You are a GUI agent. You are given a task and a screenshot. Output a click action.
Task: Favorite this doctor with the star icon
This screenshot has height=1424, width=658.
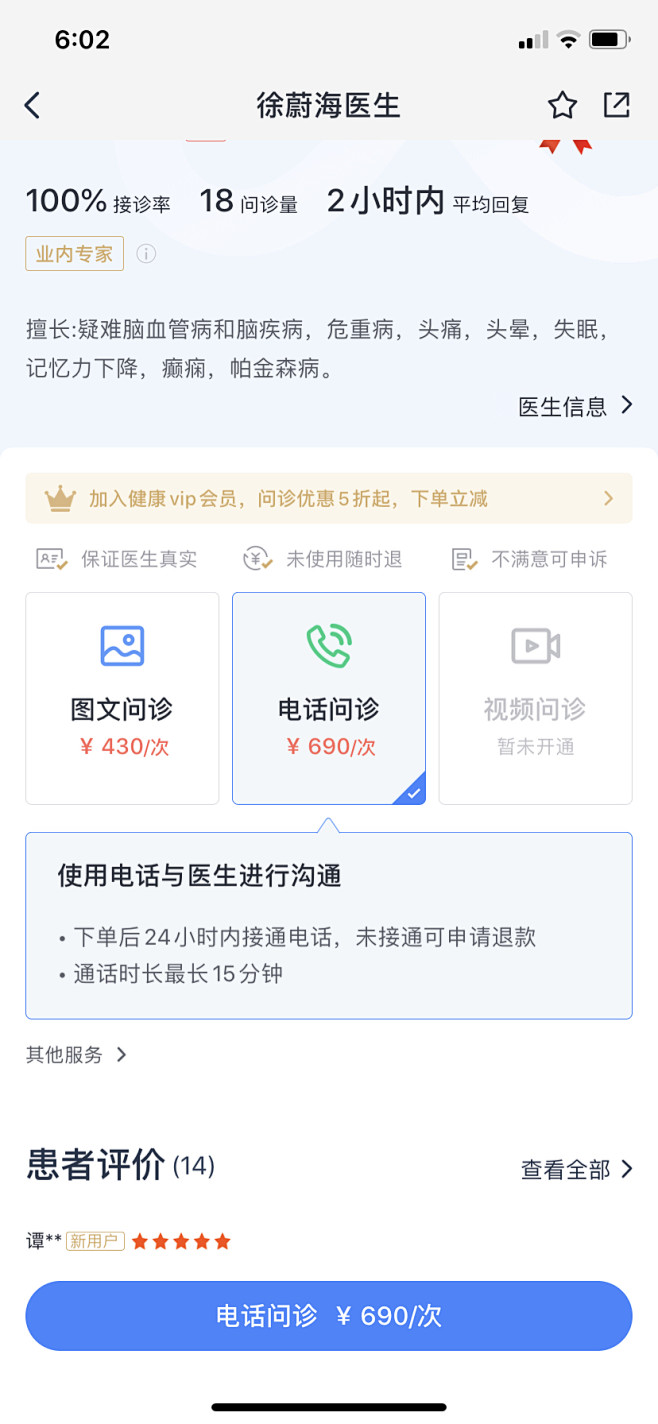562,105
